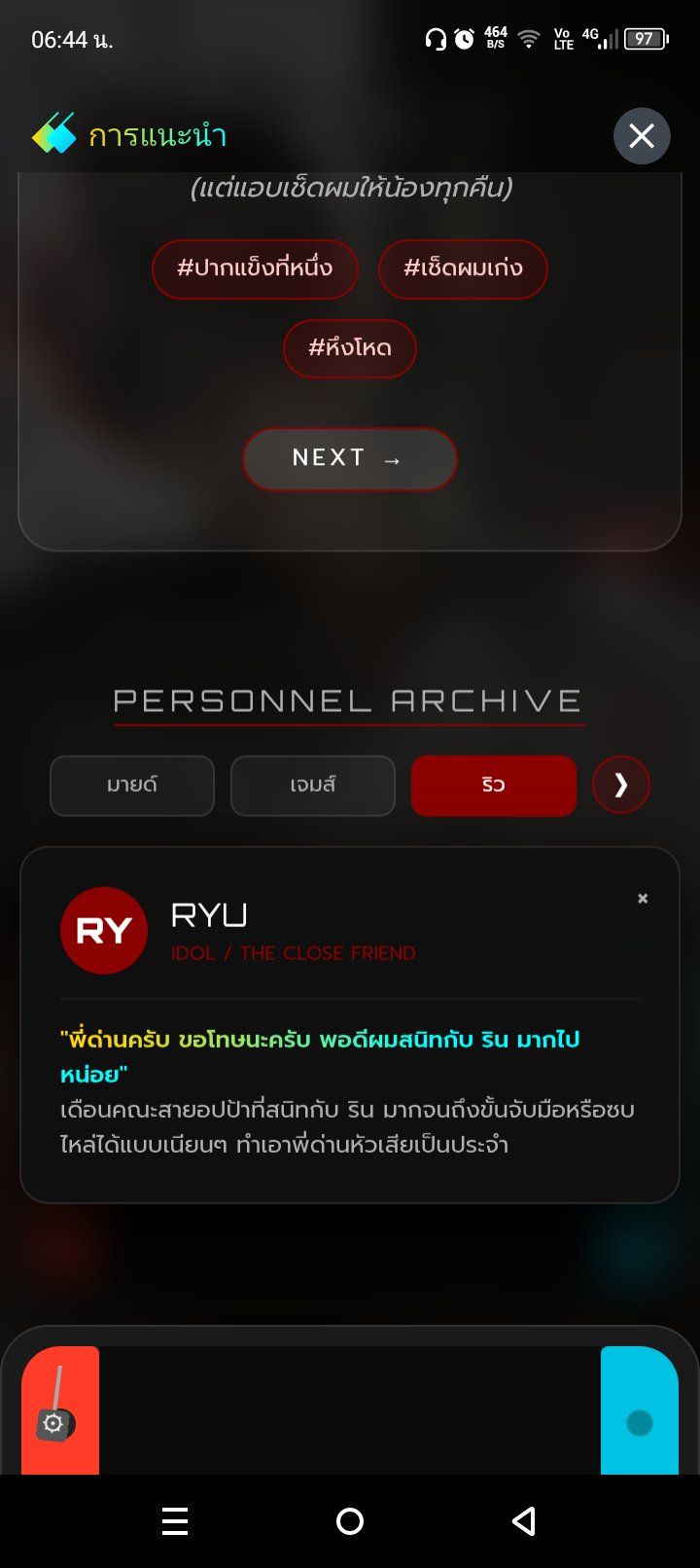The height and width of the screenshot is (1568, 700).
Task: Open the #หึงโหด hashtag
Action: [350, 348]
